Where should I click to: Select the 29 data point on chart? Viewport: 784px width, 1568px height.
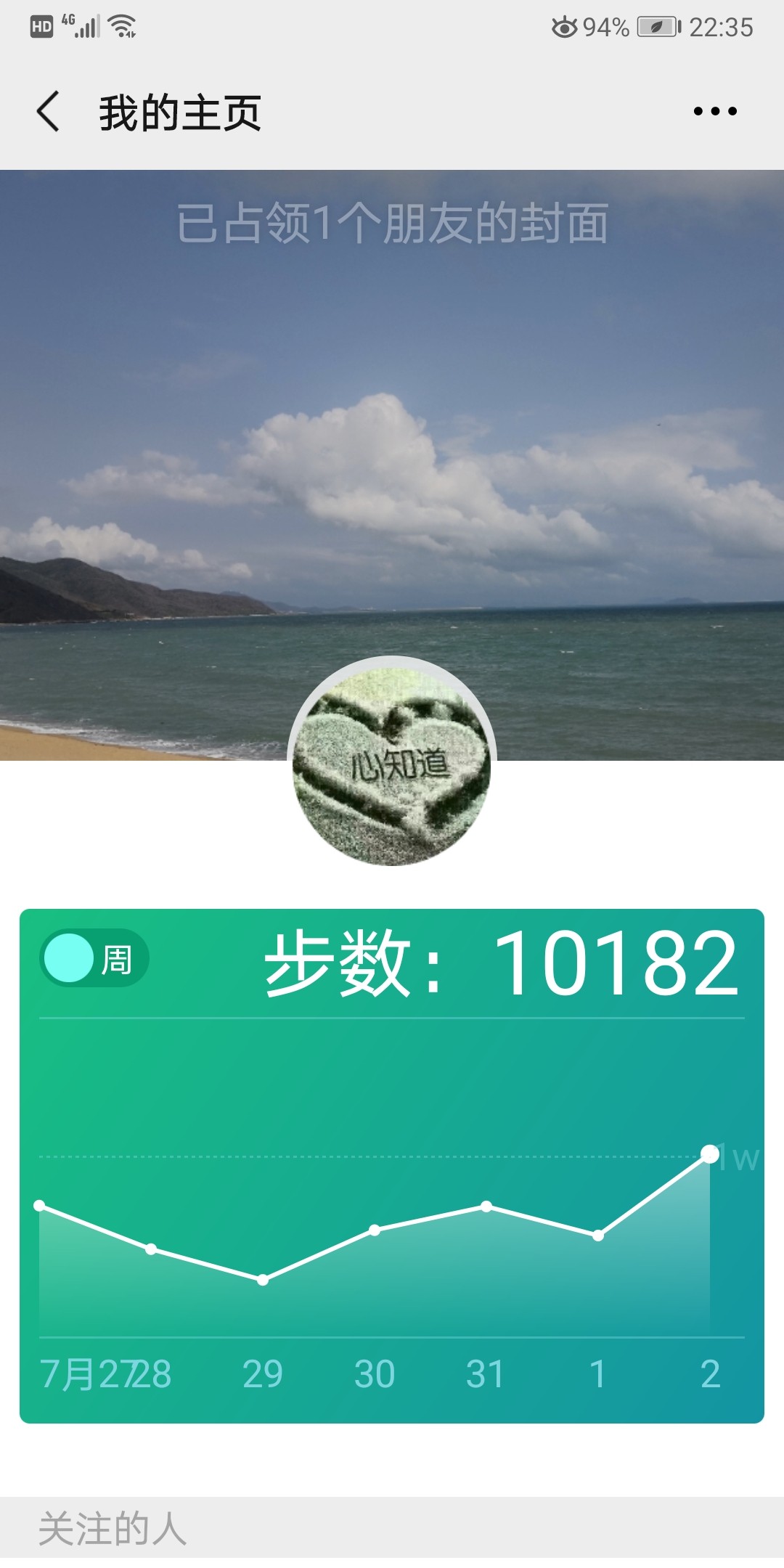[263, 1280]
